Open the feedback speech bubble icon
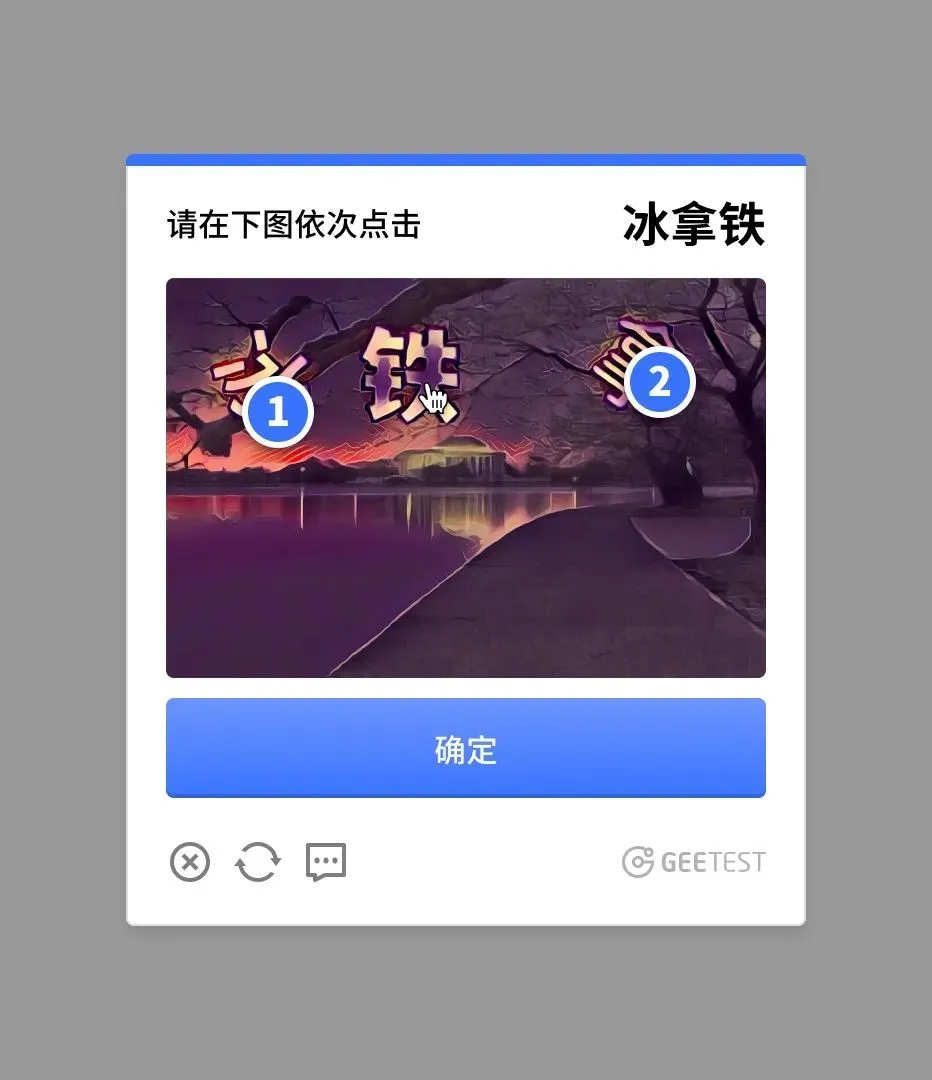 pos(326,861)
